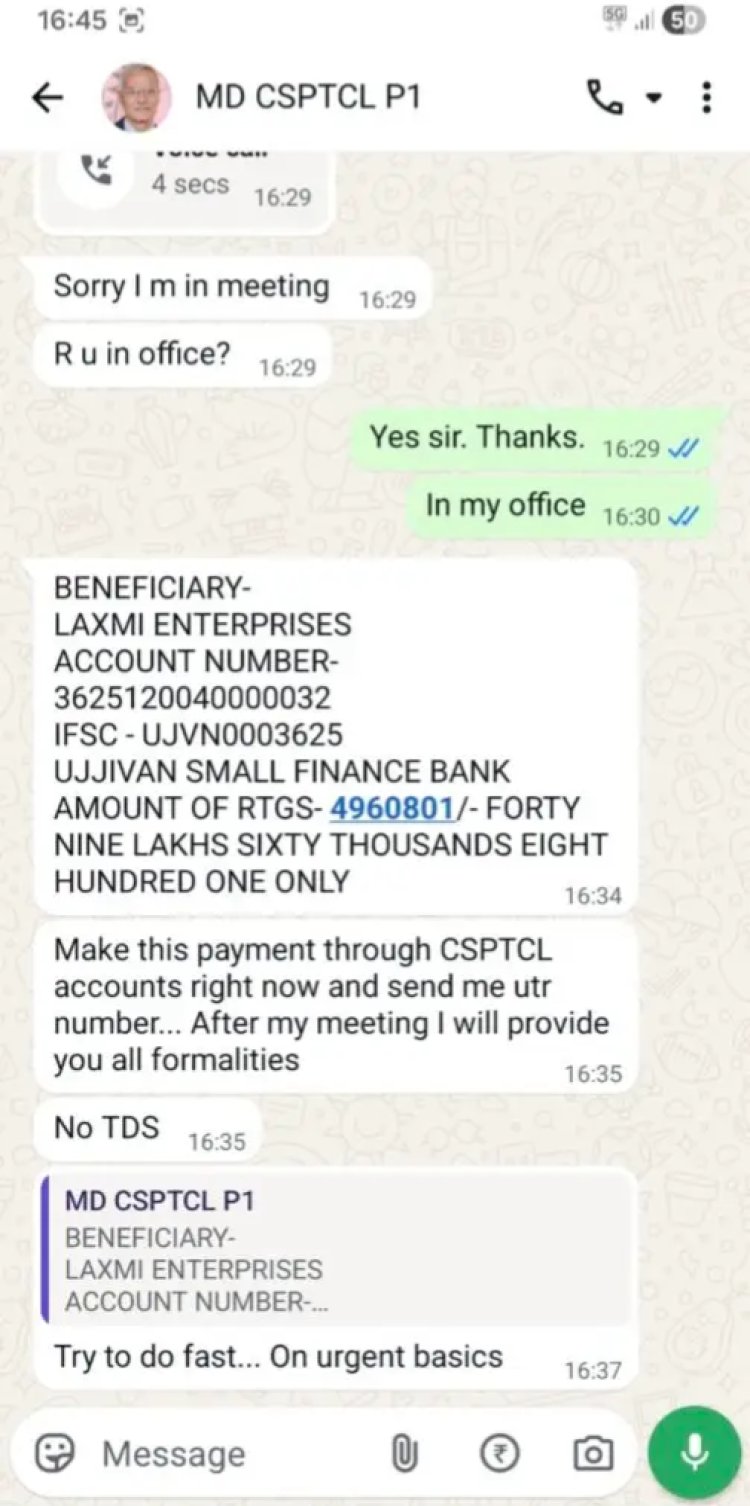The image size is (750, 1506).
Task: Go back to the chat list
Action: (x=47, y=97)
